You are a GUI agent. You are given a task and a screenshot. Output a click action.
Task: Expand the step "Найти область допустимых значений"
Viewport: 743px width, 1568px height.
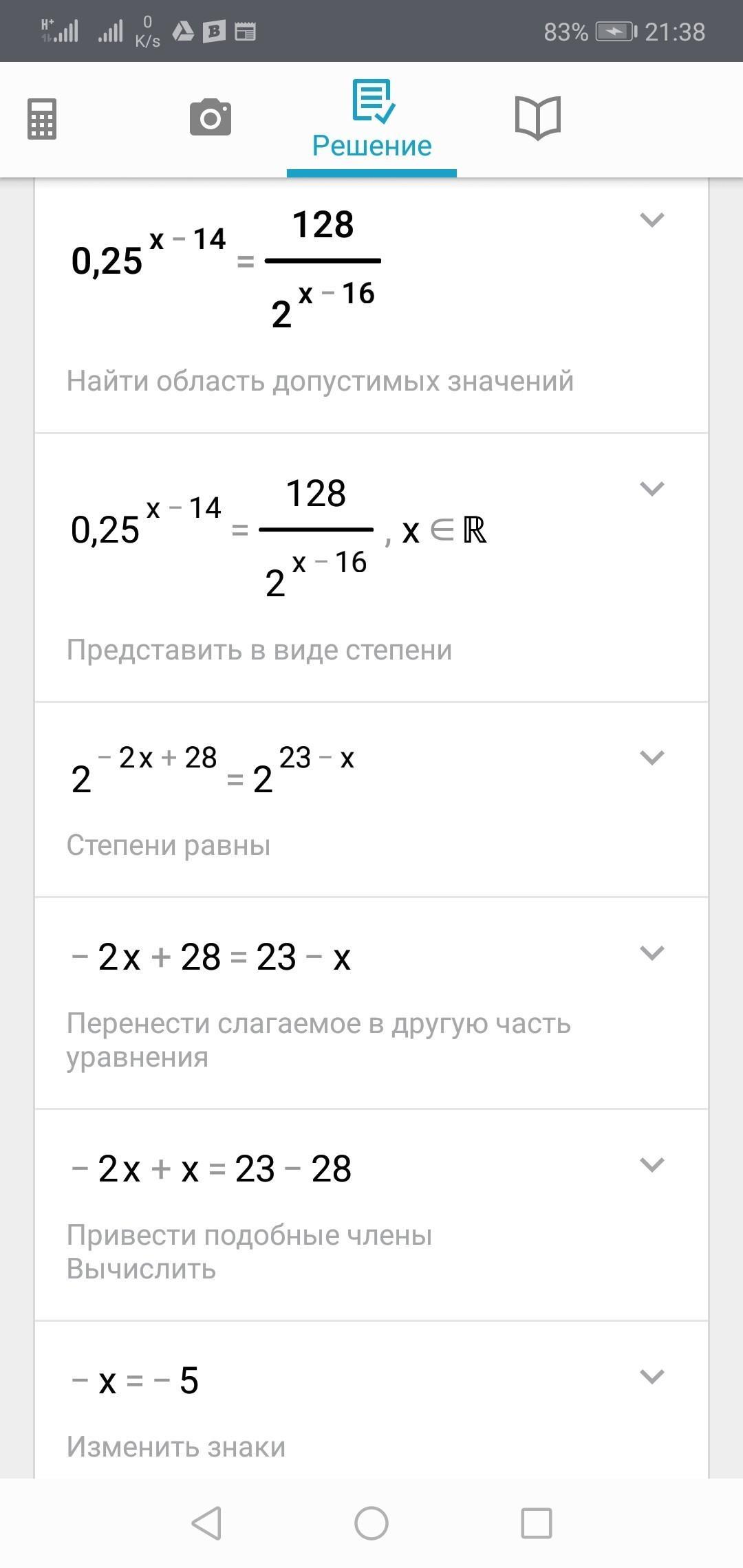tap(652, 220)
